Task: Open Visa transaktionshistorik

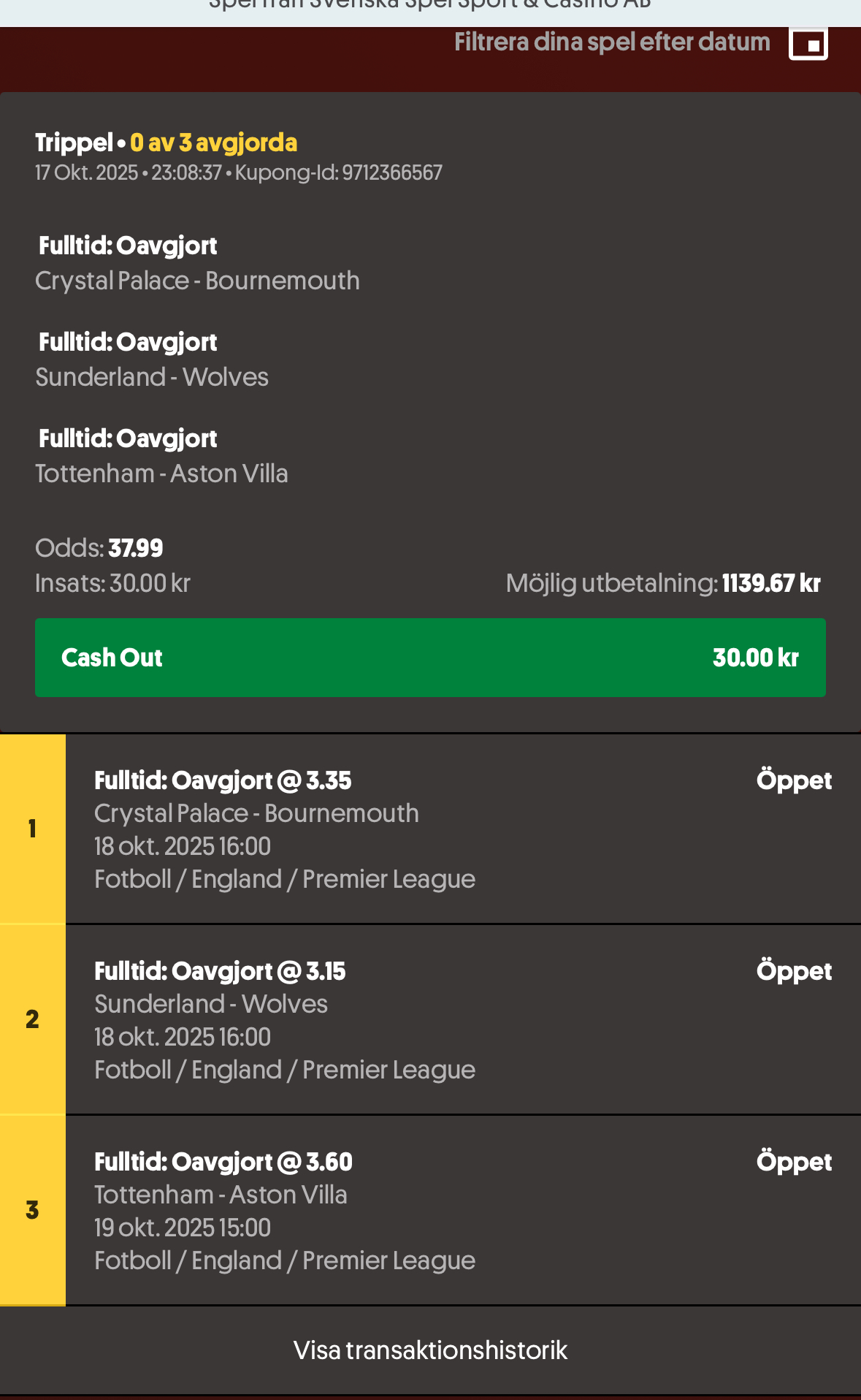Action: (430, 1350)
